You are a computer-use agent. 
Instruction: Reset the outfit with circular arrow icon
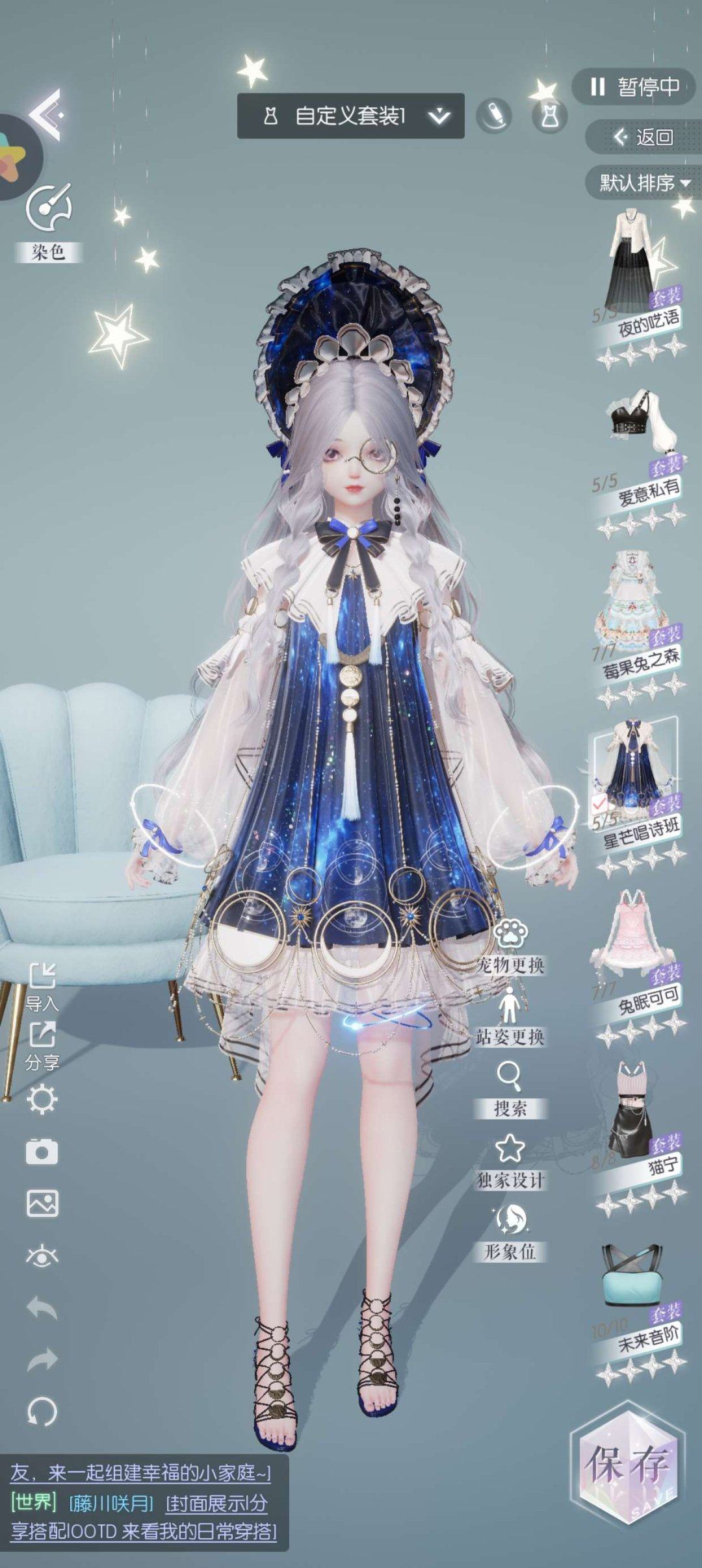click(x=42, y=1411)
